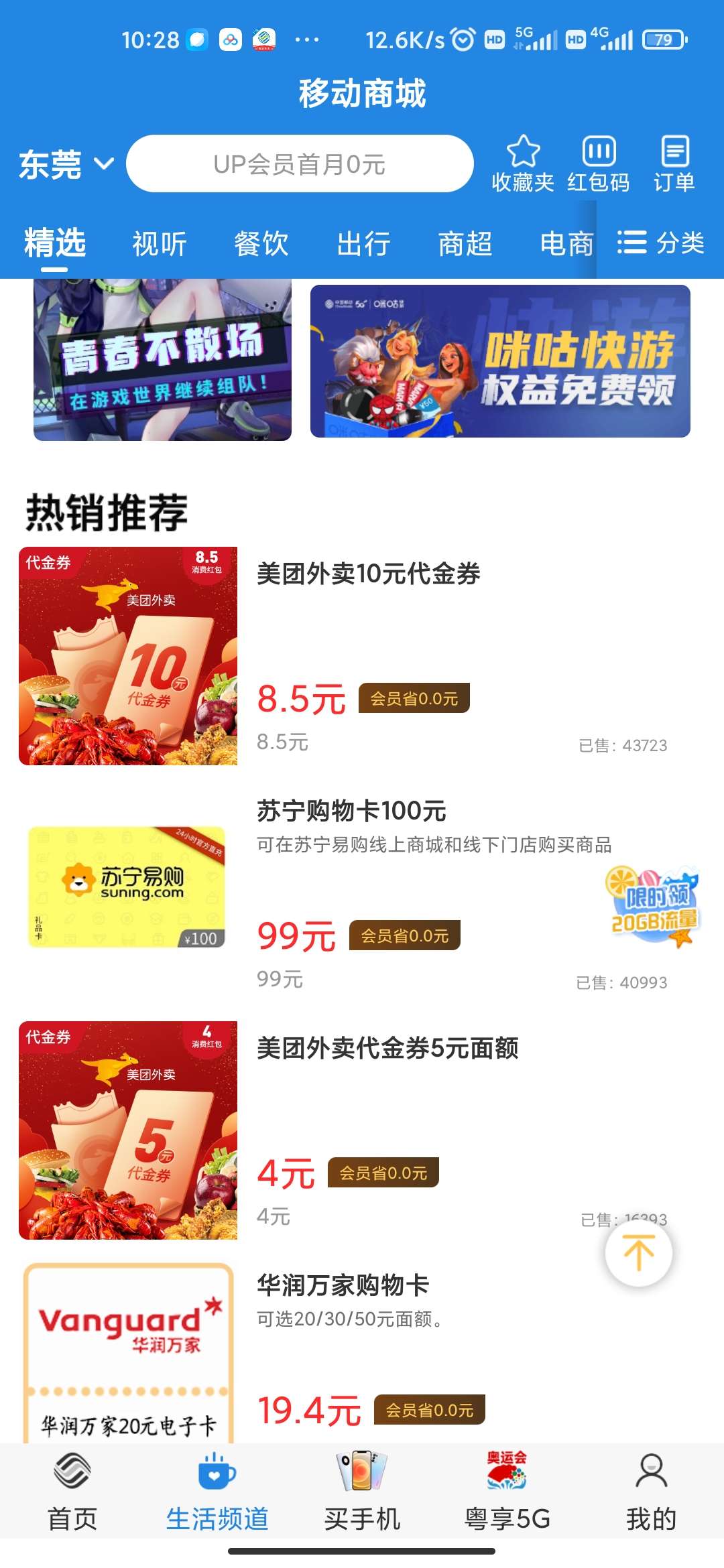
Task: Switch to the 餐饮 tab
Action: [261, 243]
